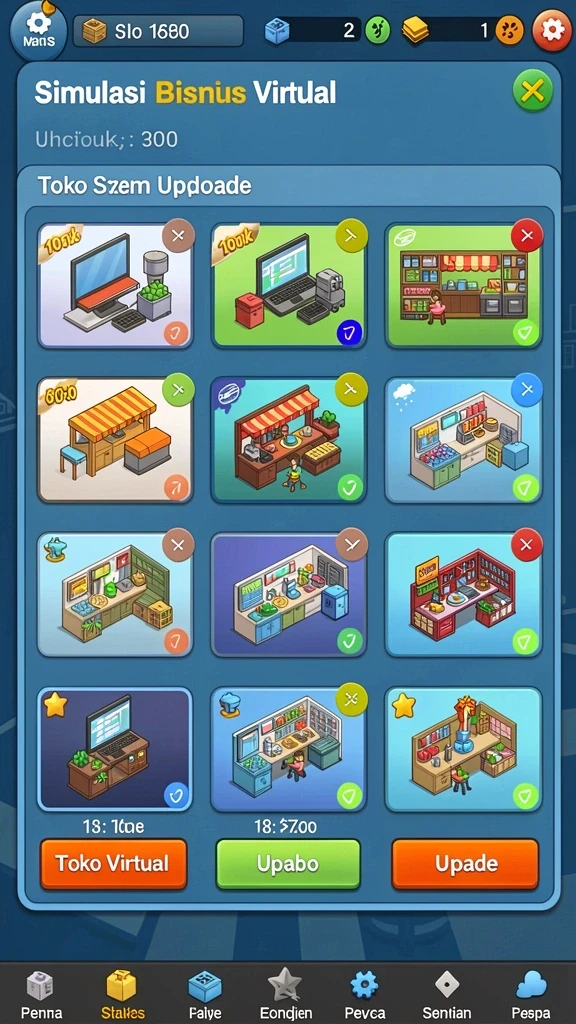Open the Mans menu button
The image size is (576, 1024).
tap(39, 29)
